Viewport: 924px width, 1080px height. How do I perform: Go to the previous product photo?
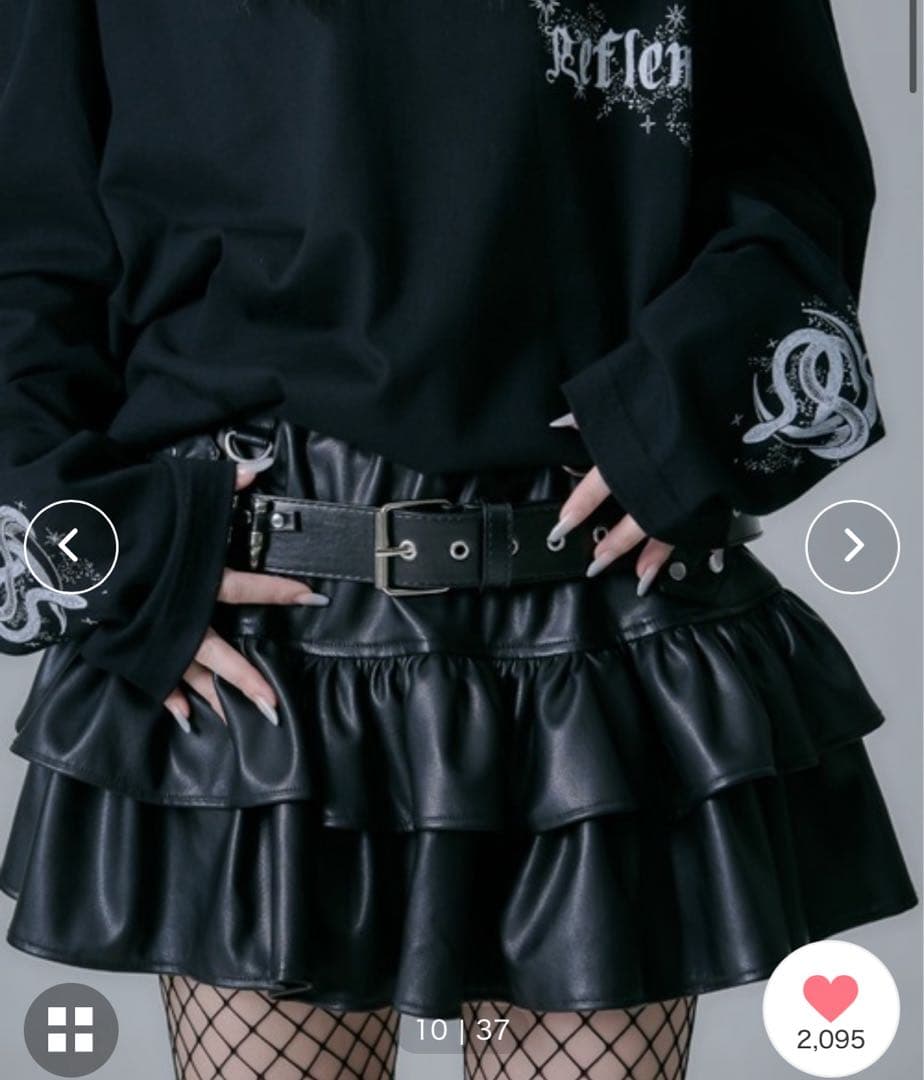pyautogui.click(x=71, y=547)
